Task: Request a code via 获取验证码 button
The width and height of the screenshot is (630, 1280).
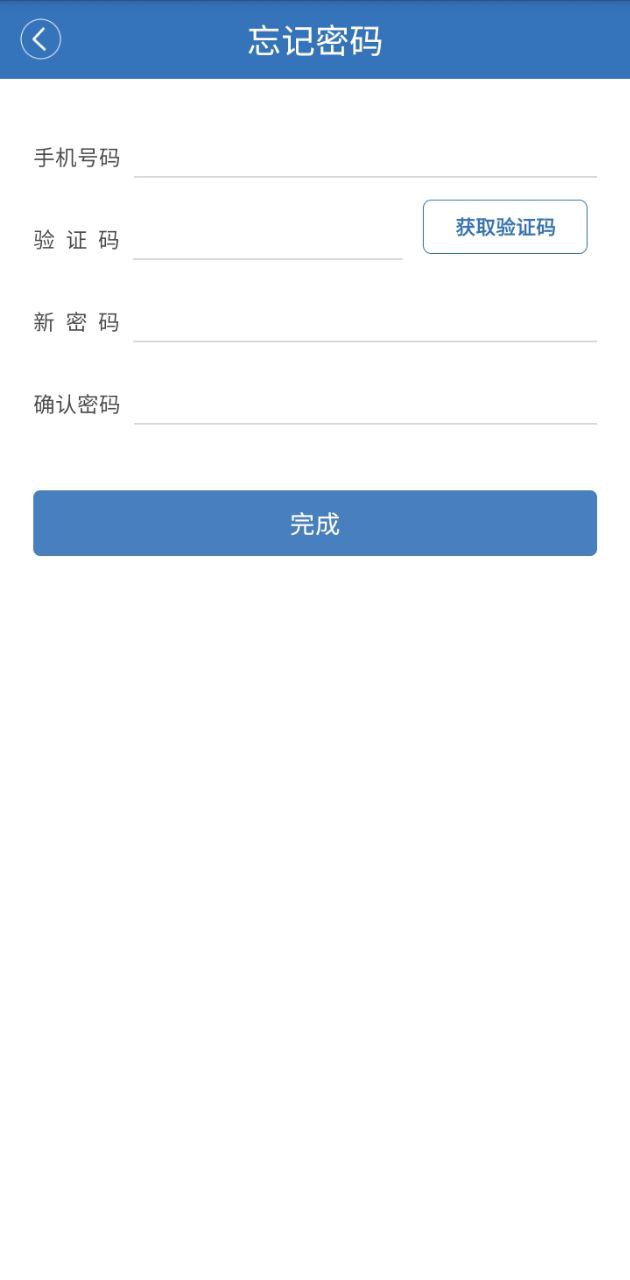Action: [x=505, y=227]
